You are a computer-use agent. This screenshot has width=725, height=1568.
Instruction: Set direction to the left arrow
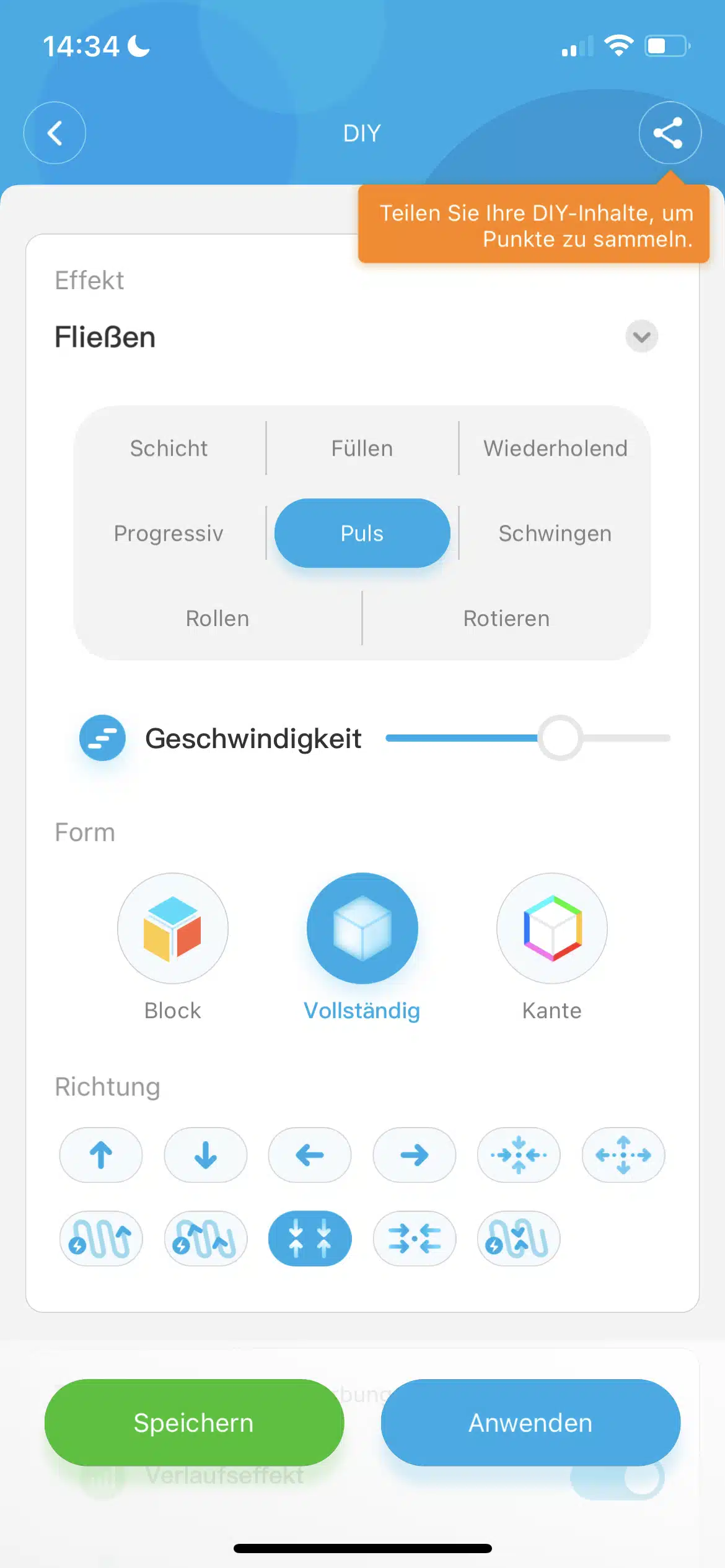tap(310, 1155)
